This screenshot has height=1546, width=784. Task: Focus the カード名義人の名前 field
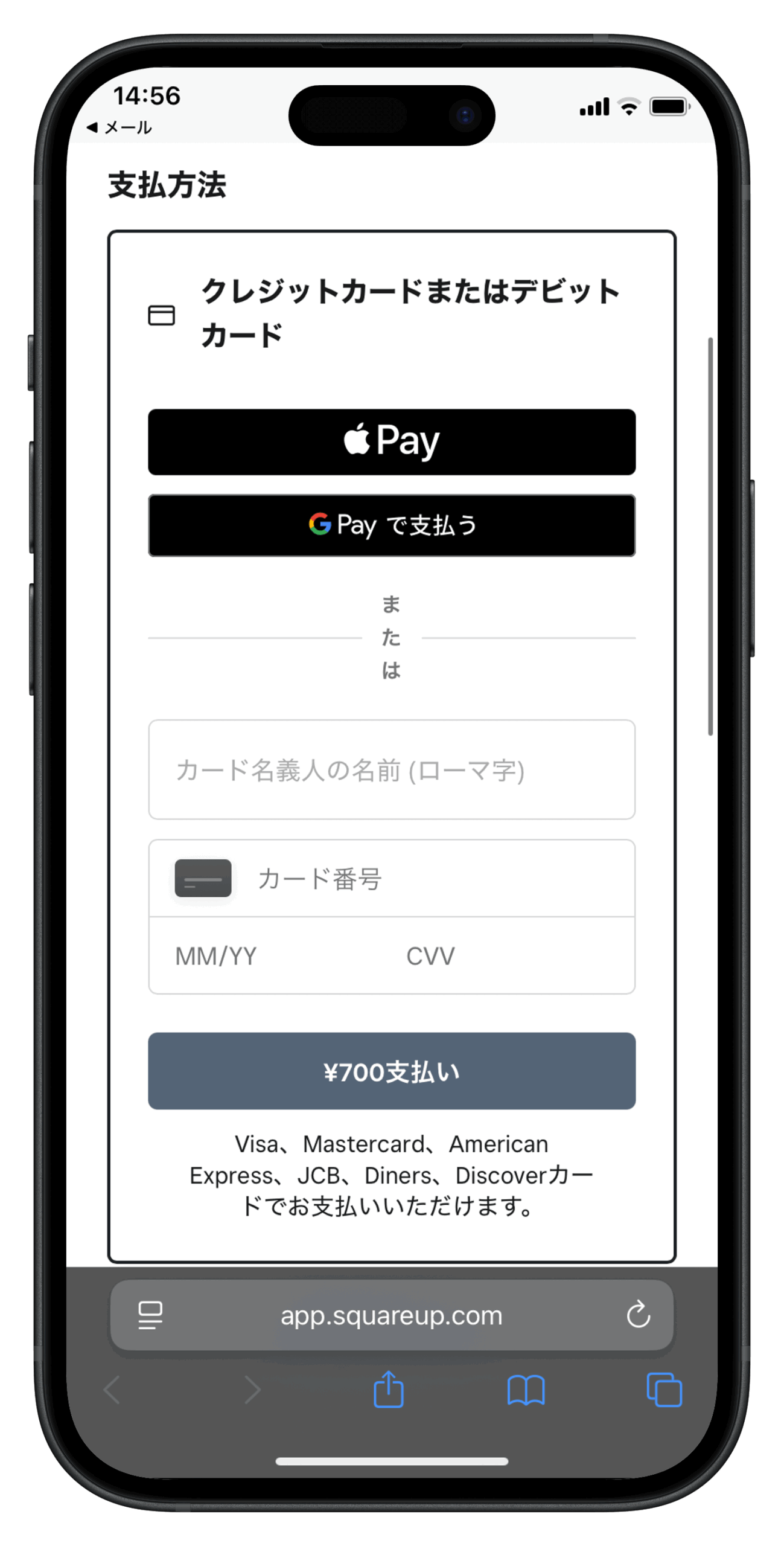coord(392,769)
